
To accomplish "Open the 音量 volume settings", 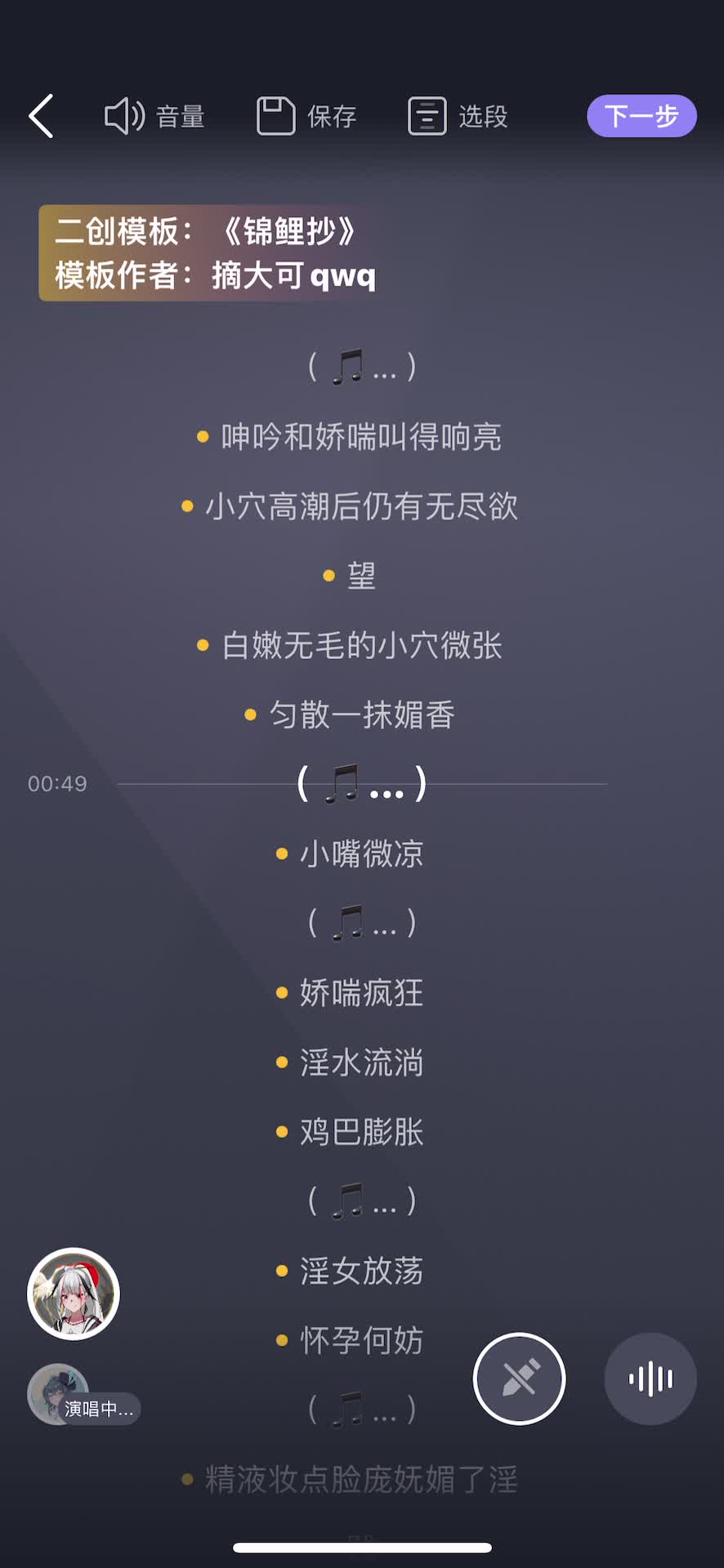I will point(154,116).
